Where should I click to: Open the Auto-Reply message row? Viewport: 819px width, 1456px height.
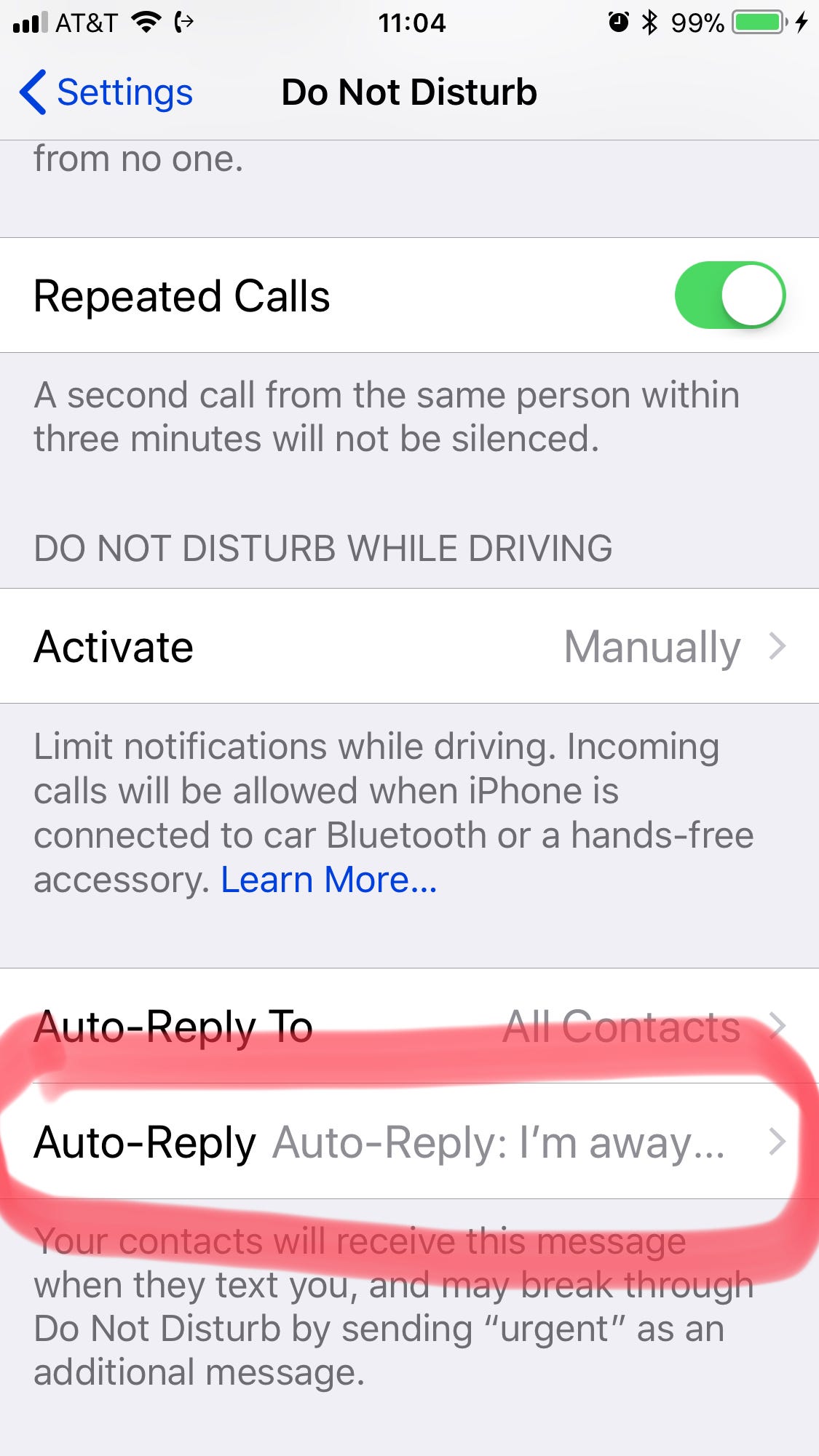click(x=409, y=1142)
